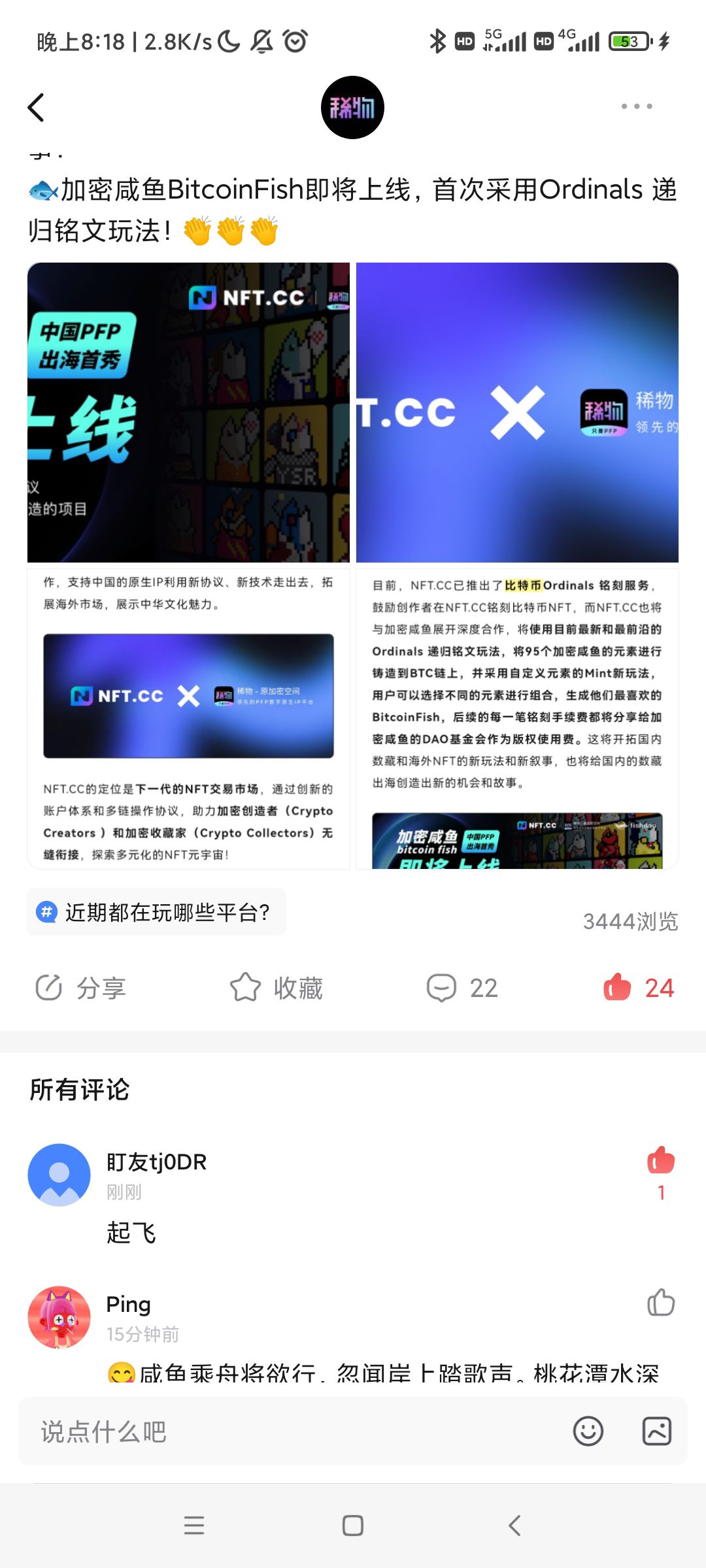Viewport: 706px width, 1568px height.
Task: Like Ping's comment
Action: (x=661, y=1303)
